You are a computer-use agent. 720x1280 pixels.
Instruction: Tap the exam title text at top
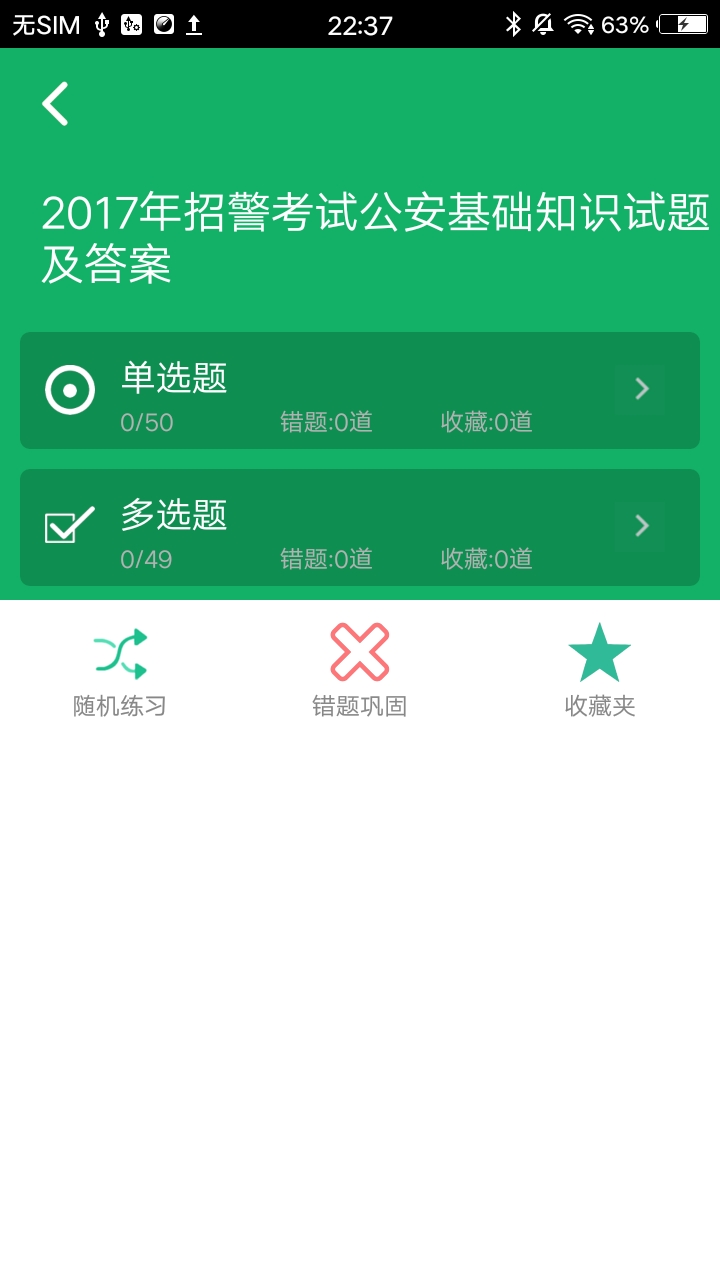click(360, 235)
